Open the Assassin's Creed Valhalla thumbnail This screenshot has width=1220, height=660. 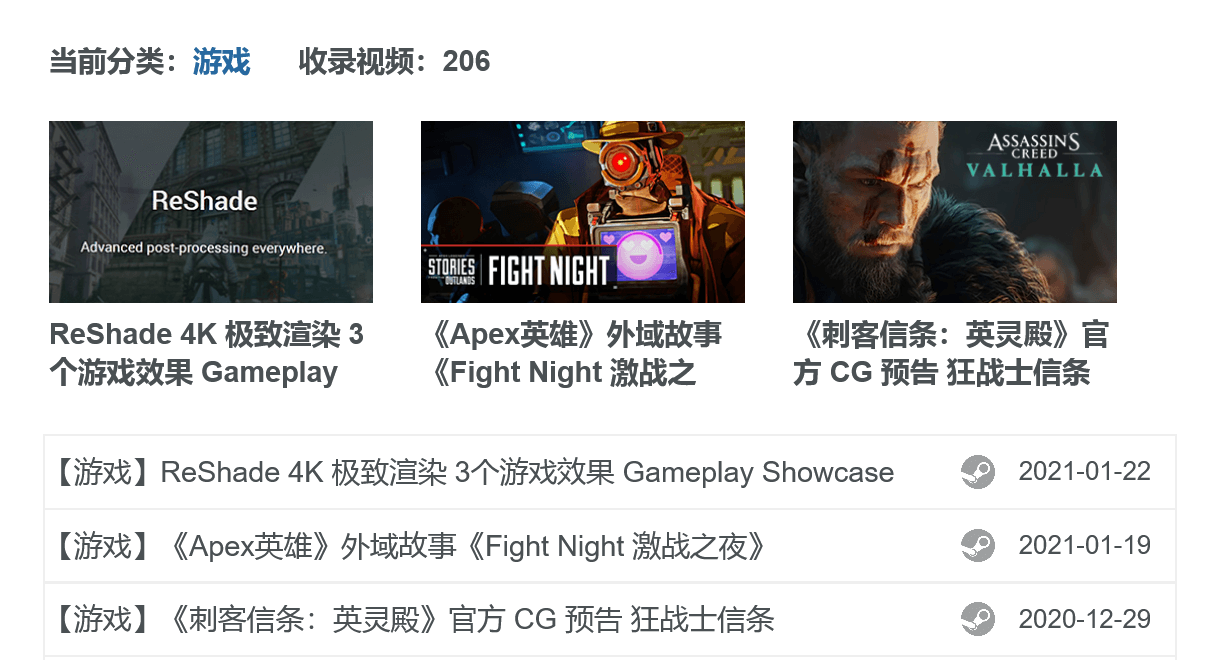[955, 212]
